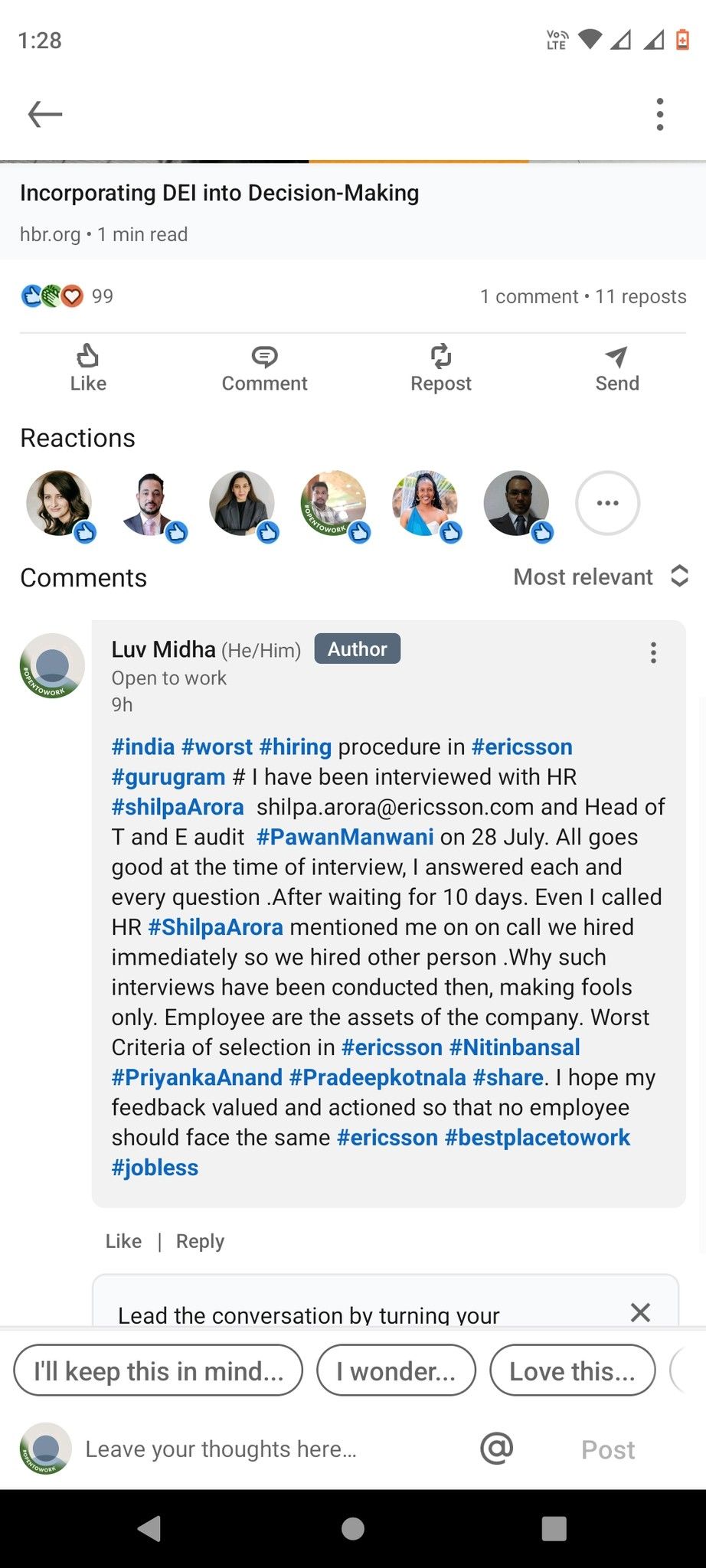The width and height of the screenshot is (706, 1568).
Task: Send this post to someone
Action: (617, 368)
